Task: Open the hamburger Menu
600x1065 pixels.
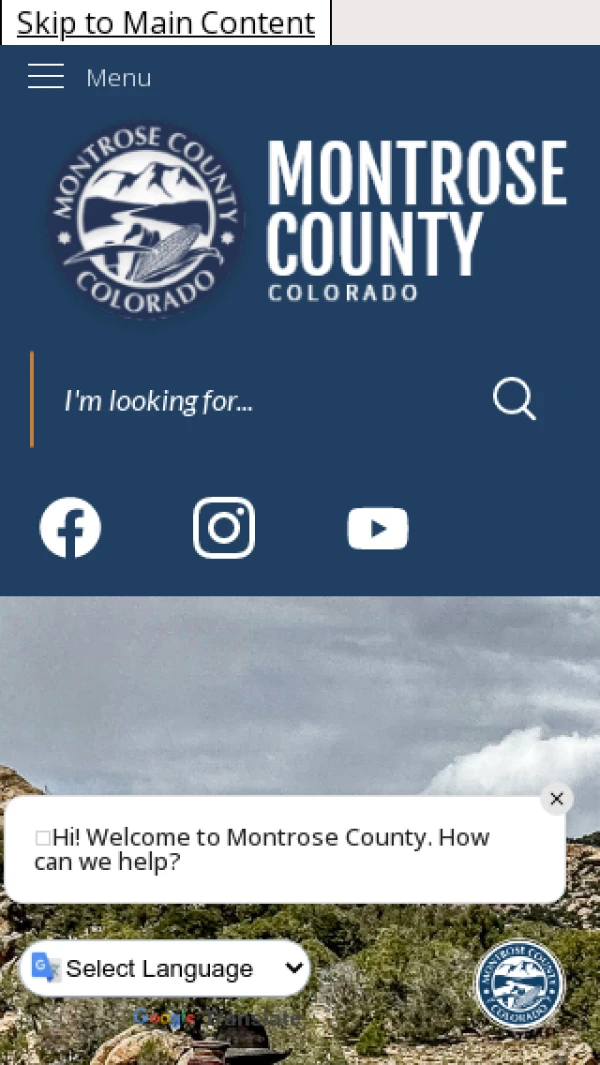Action: coord(89,77)
